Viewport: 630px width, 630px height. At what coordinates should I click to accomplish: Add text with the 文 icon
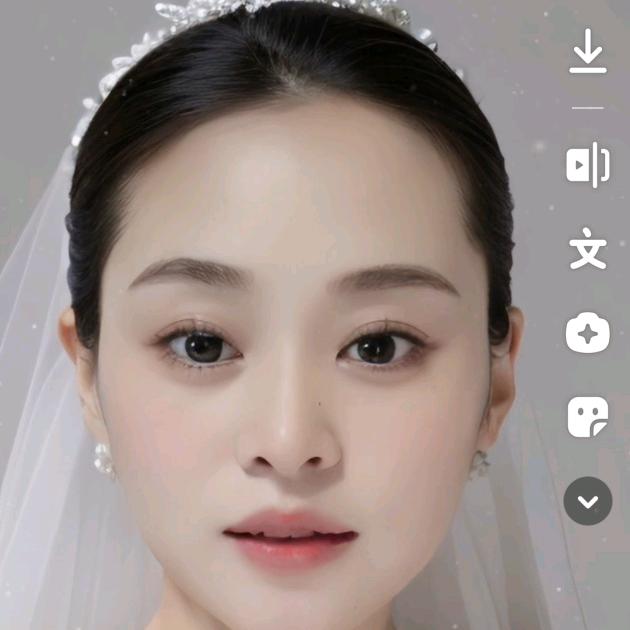[588, 249]
